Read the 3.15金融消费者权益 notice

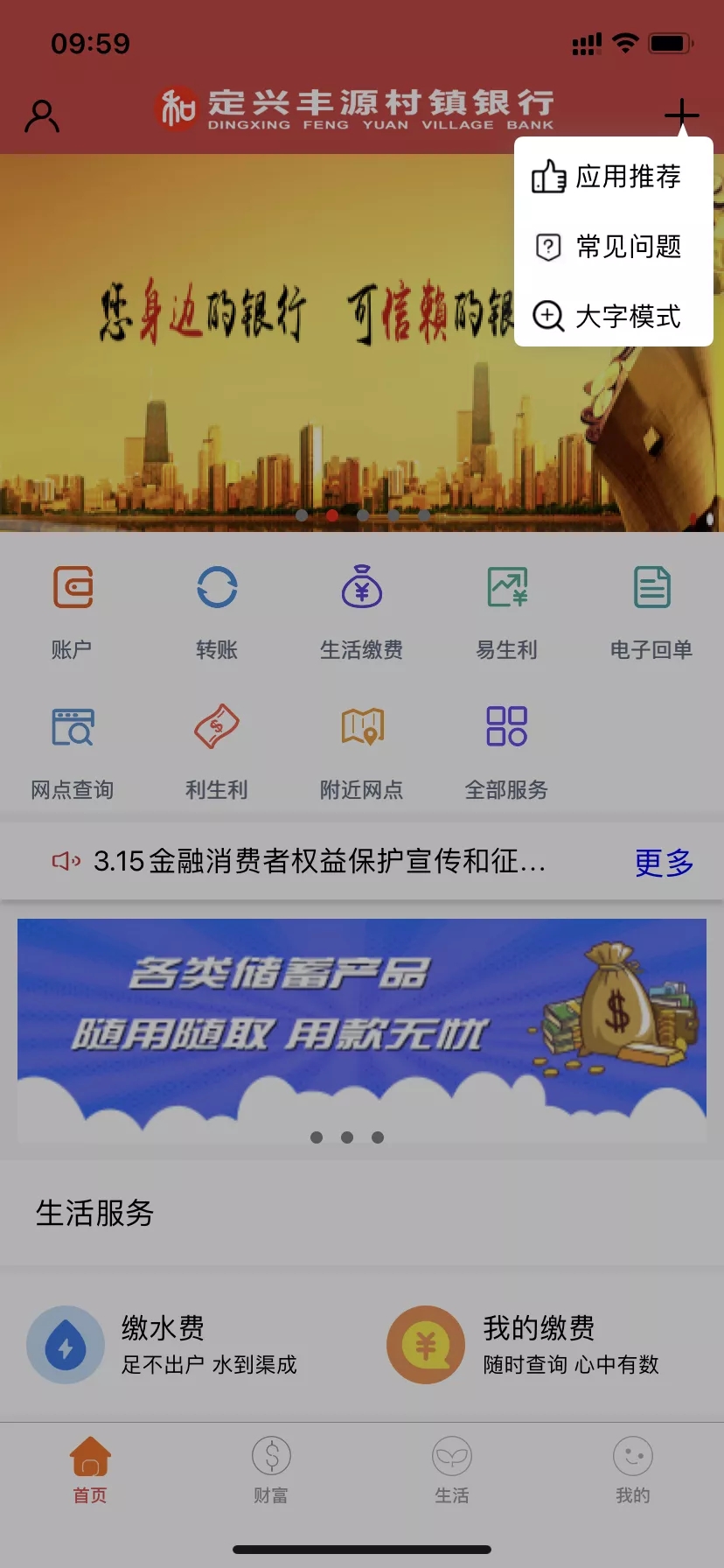tap(319, 862)
